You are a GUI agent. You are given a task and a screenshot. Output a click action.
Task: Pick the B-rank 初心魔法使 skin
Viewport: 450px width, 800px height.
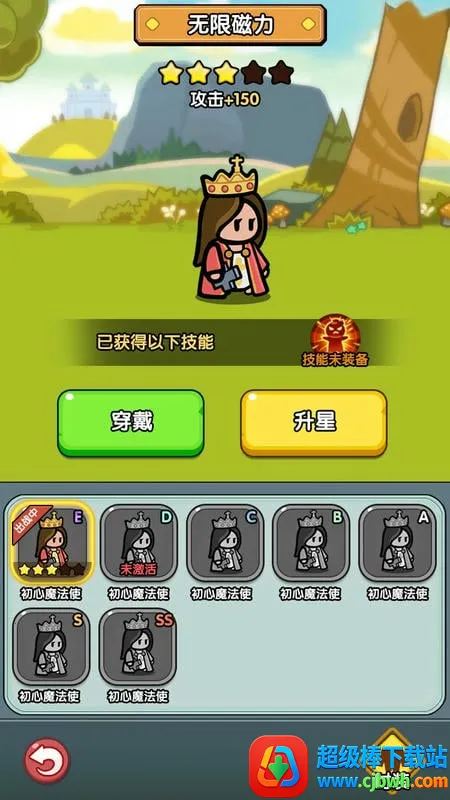click(311, 542)
